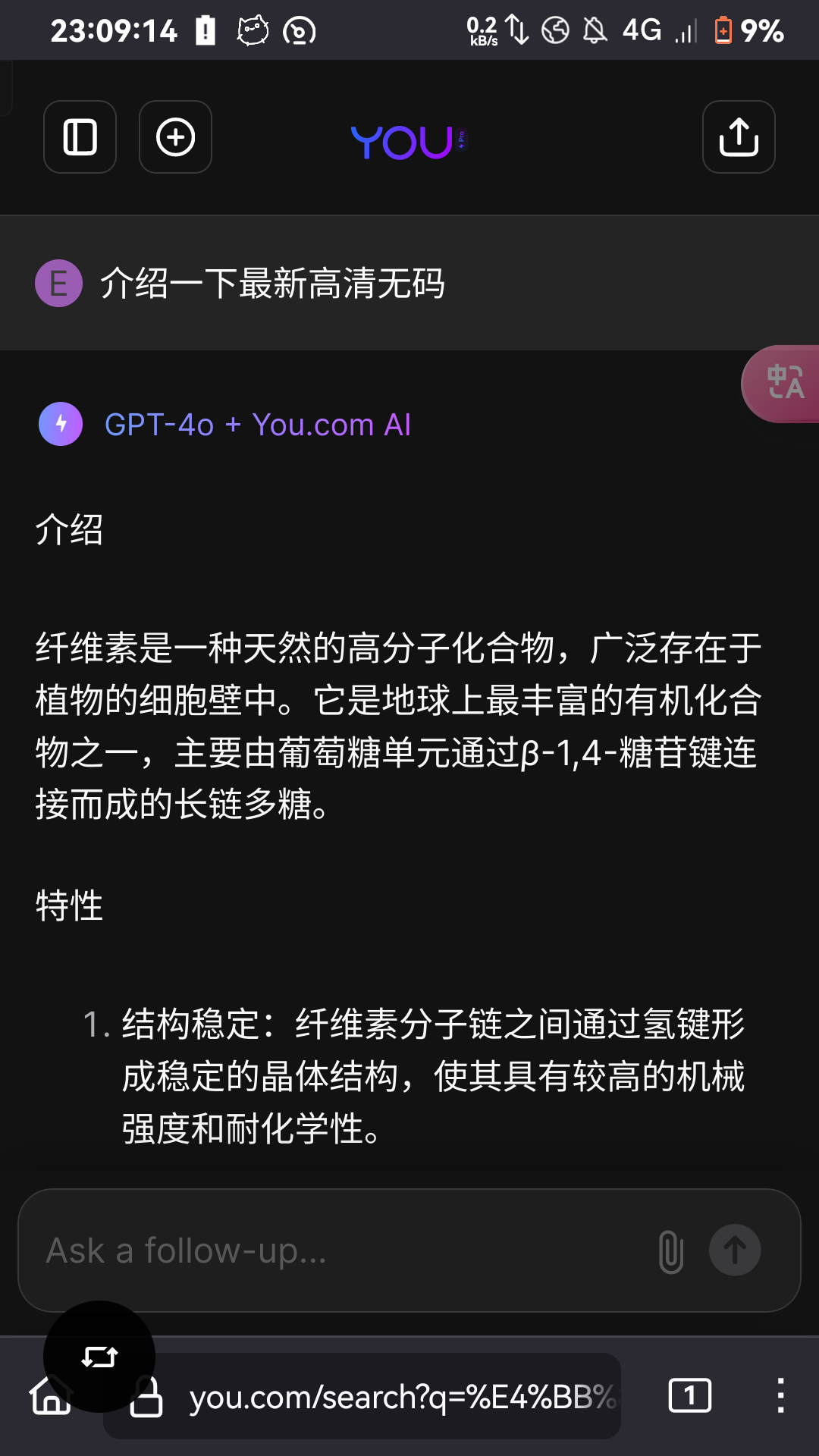819x1456 pixels.
Task: Focus the Ask a follow-up field
Action: point(341,1250)
